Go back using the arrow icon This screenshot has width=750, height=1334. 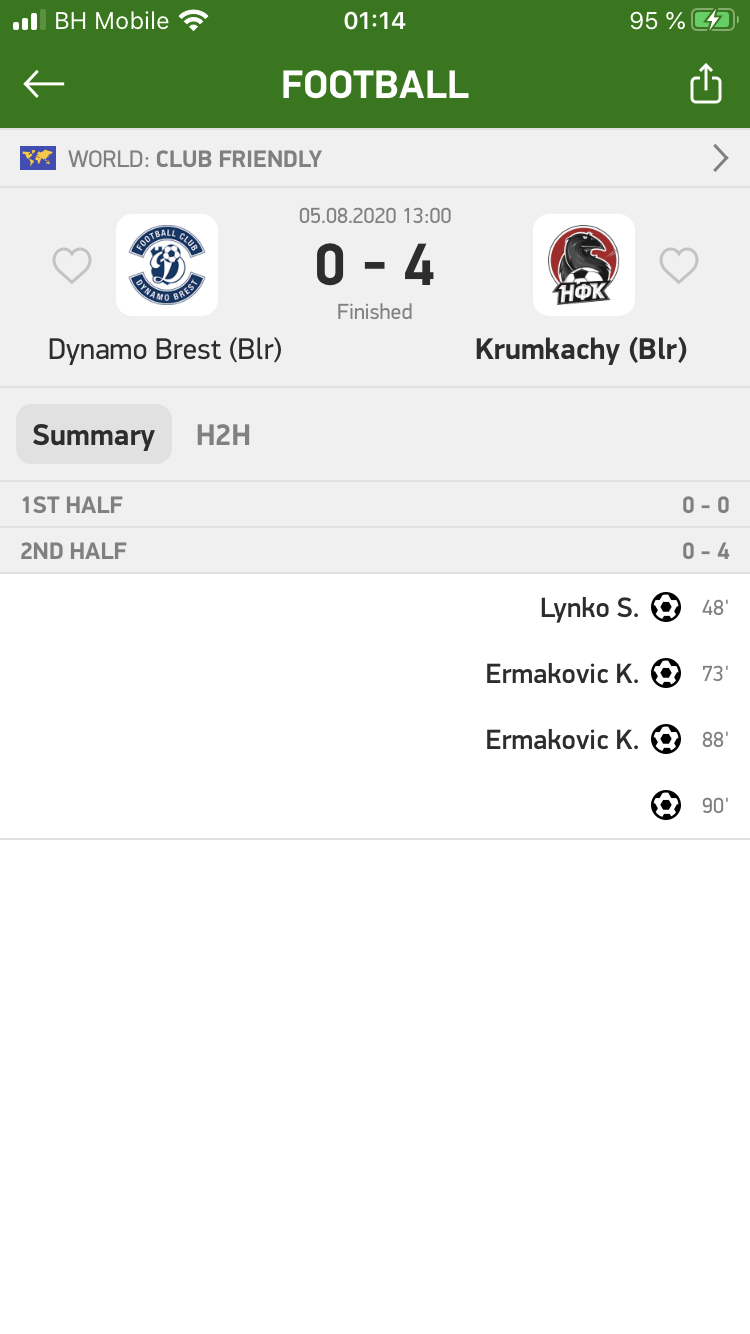pyautogui.click(x=44, y=84)
